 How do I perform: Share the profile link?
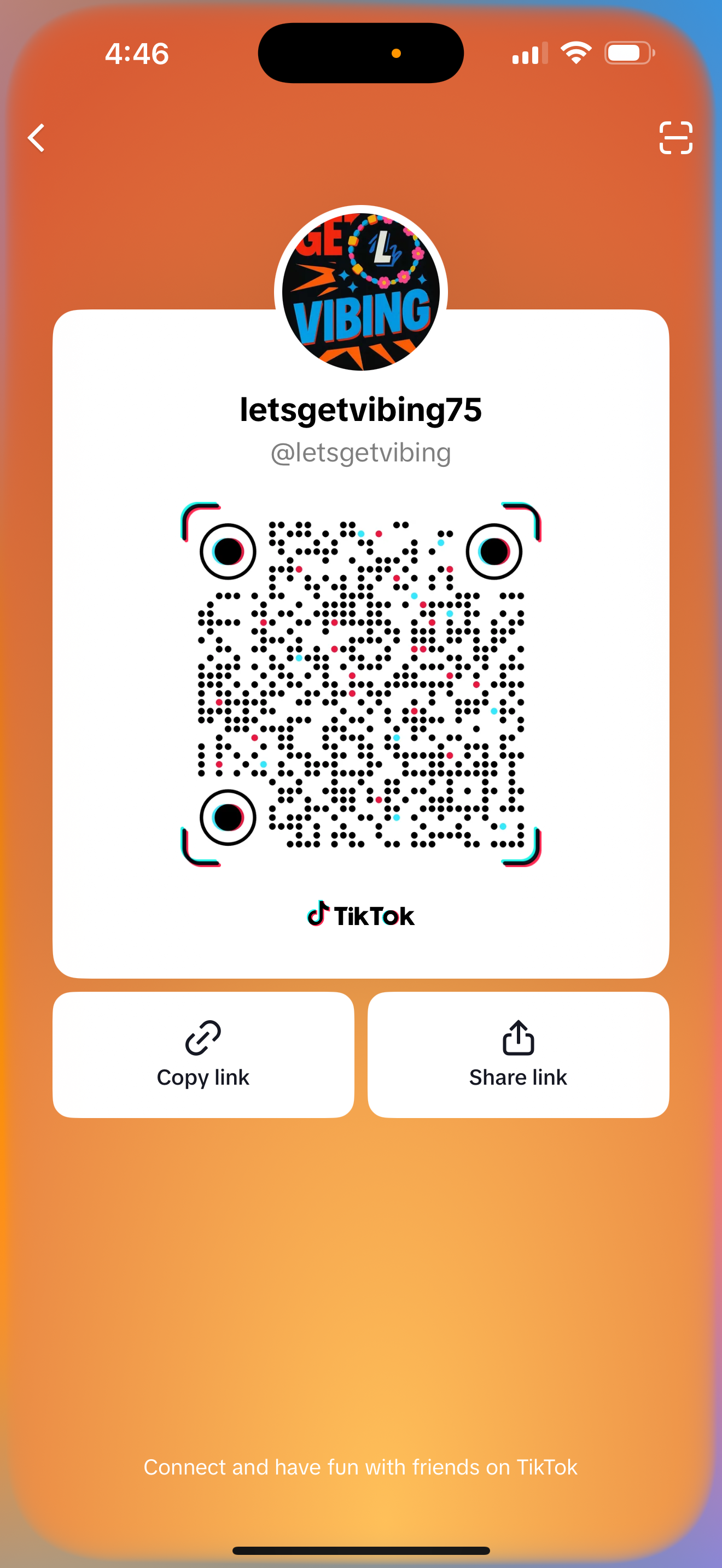coord(518,1054)
